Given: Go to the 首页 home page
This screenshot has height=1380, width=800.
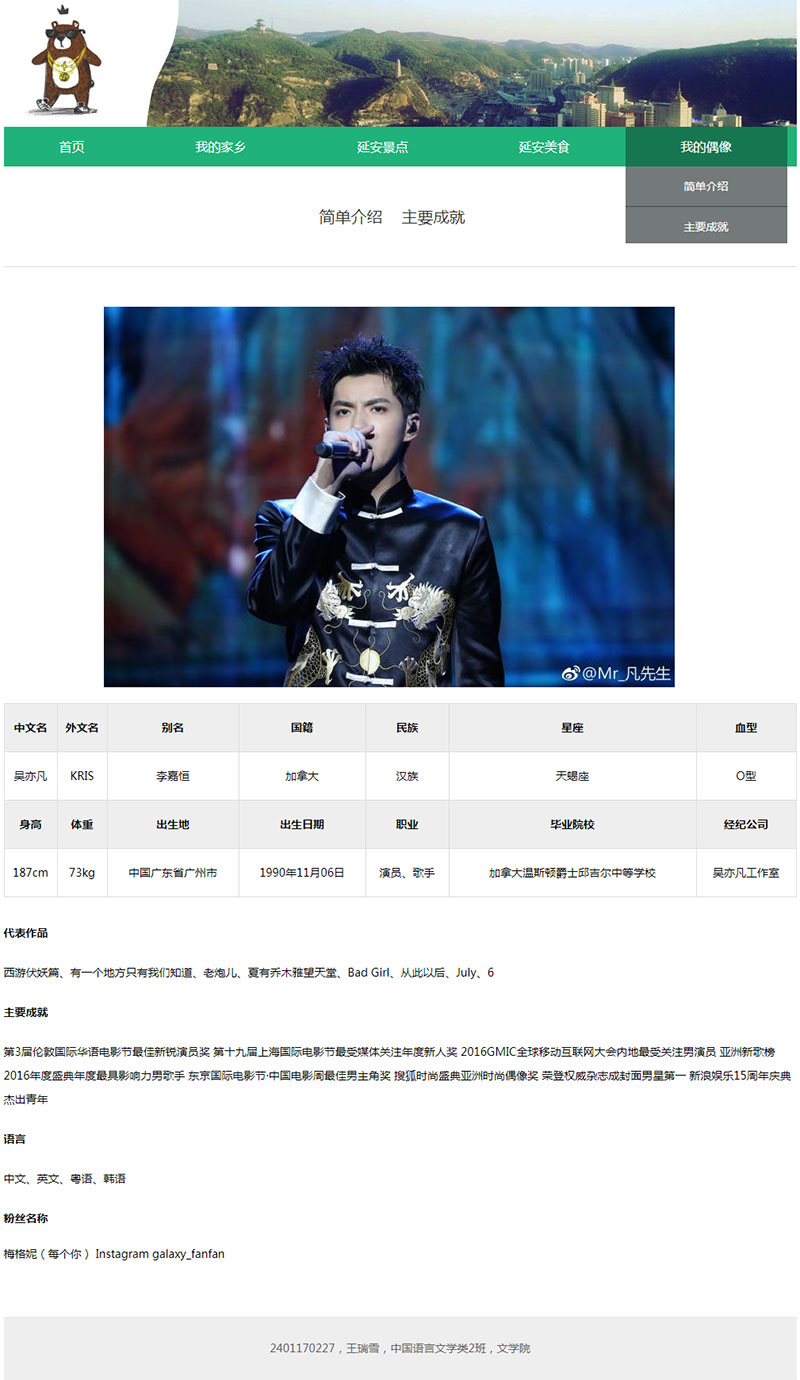Looking at the screenshot, I should point(71,147).
